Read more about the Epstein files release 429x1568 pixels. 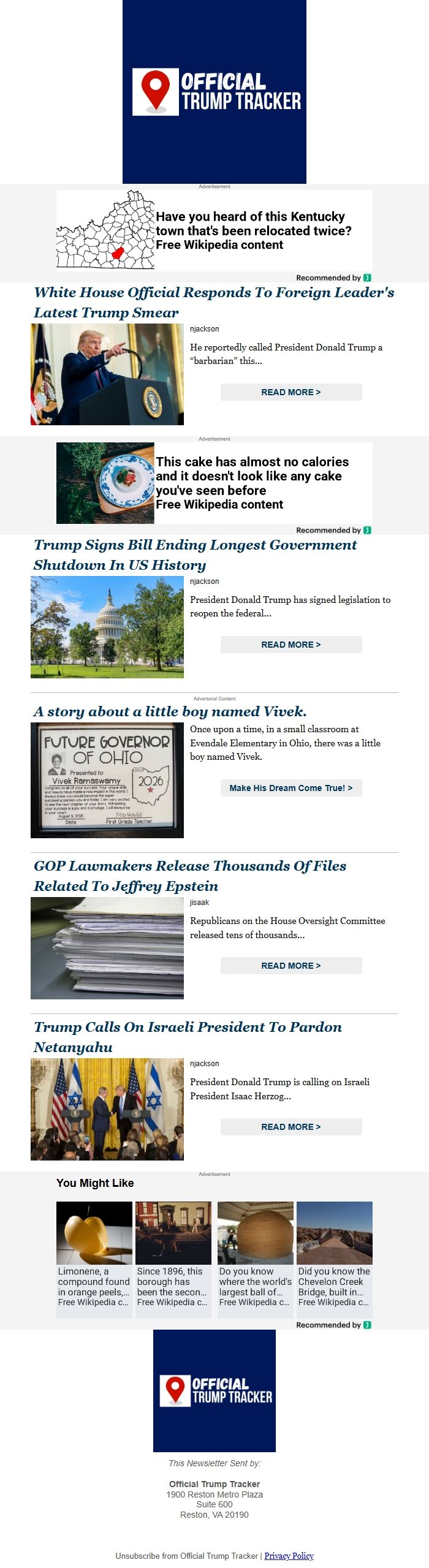[291, 966]
